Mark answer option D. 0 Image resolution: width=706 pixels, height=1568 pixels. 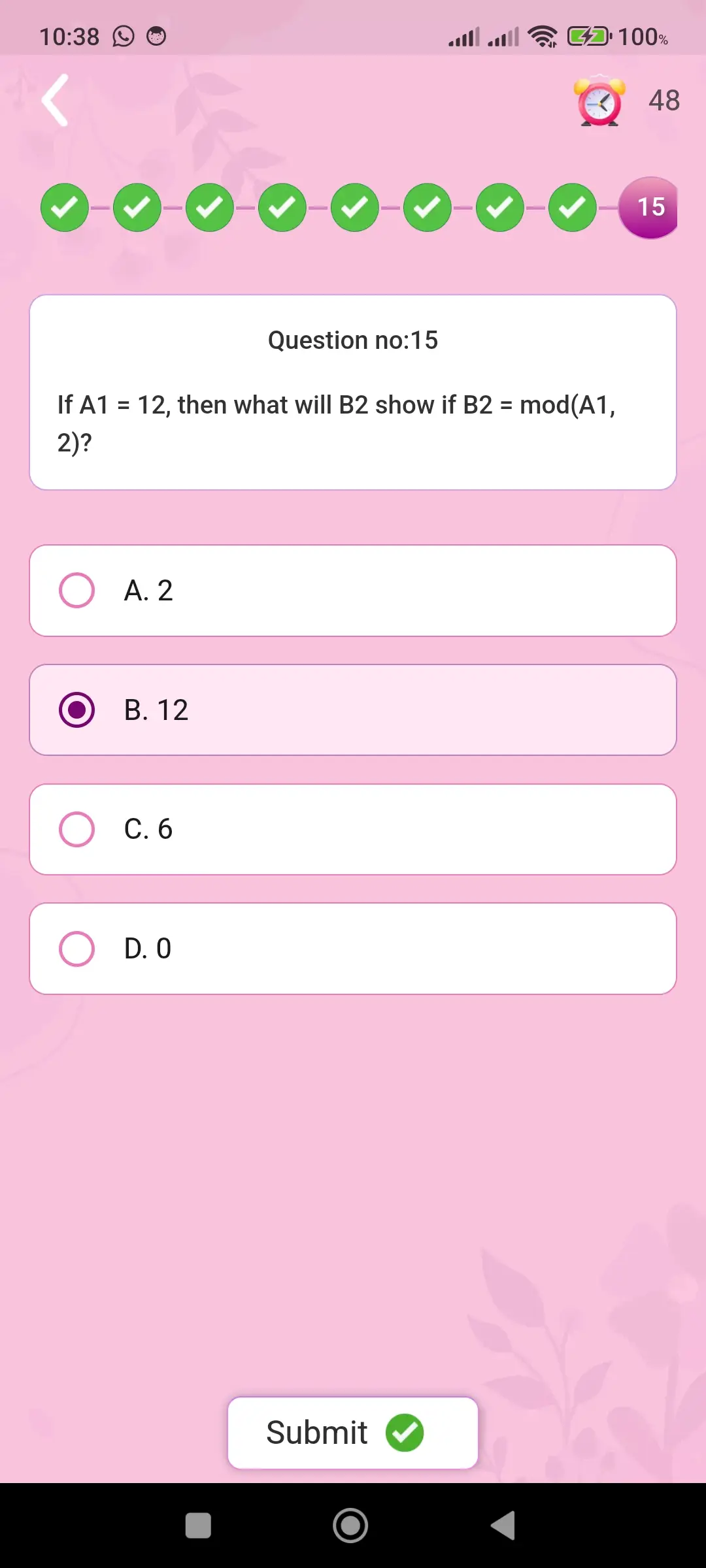tap(353, 949)
